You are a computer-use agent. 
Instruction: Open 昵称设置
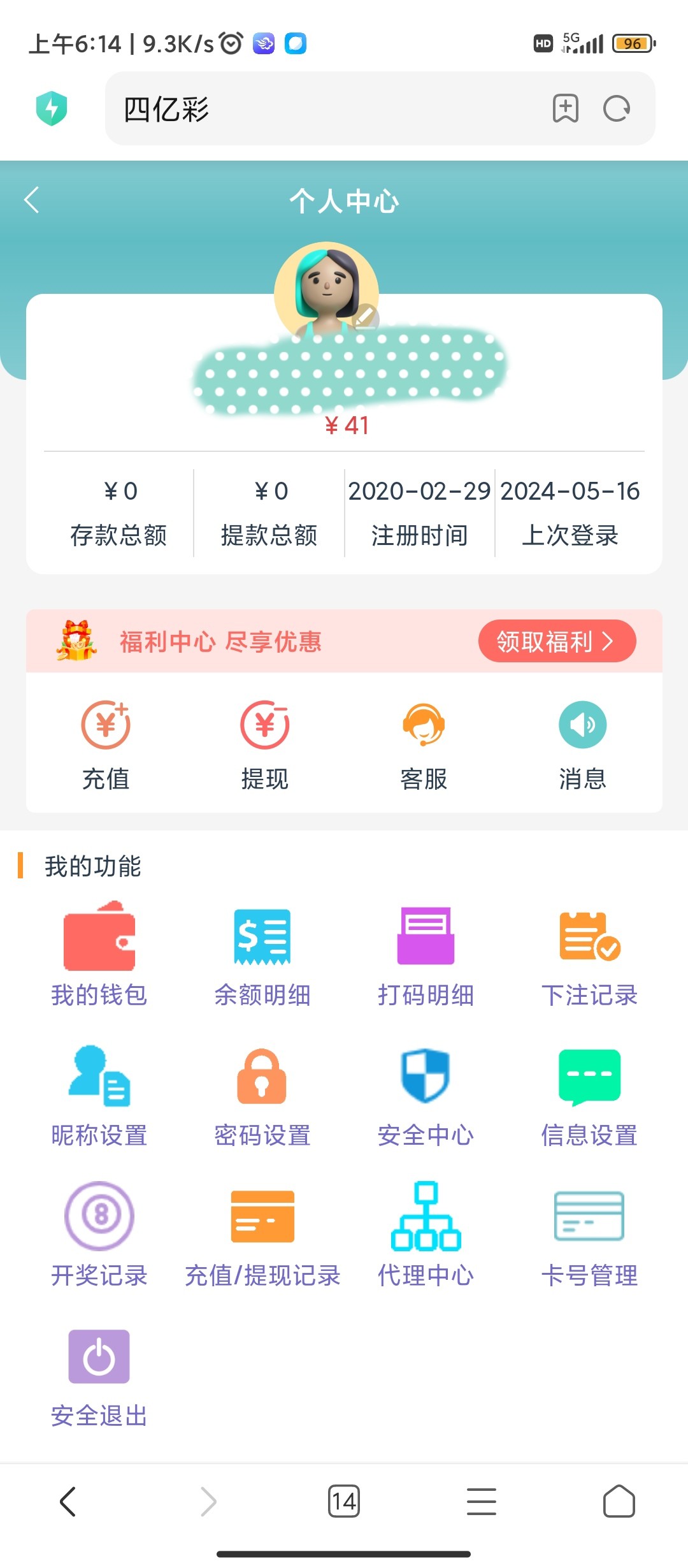point(99,1094)
